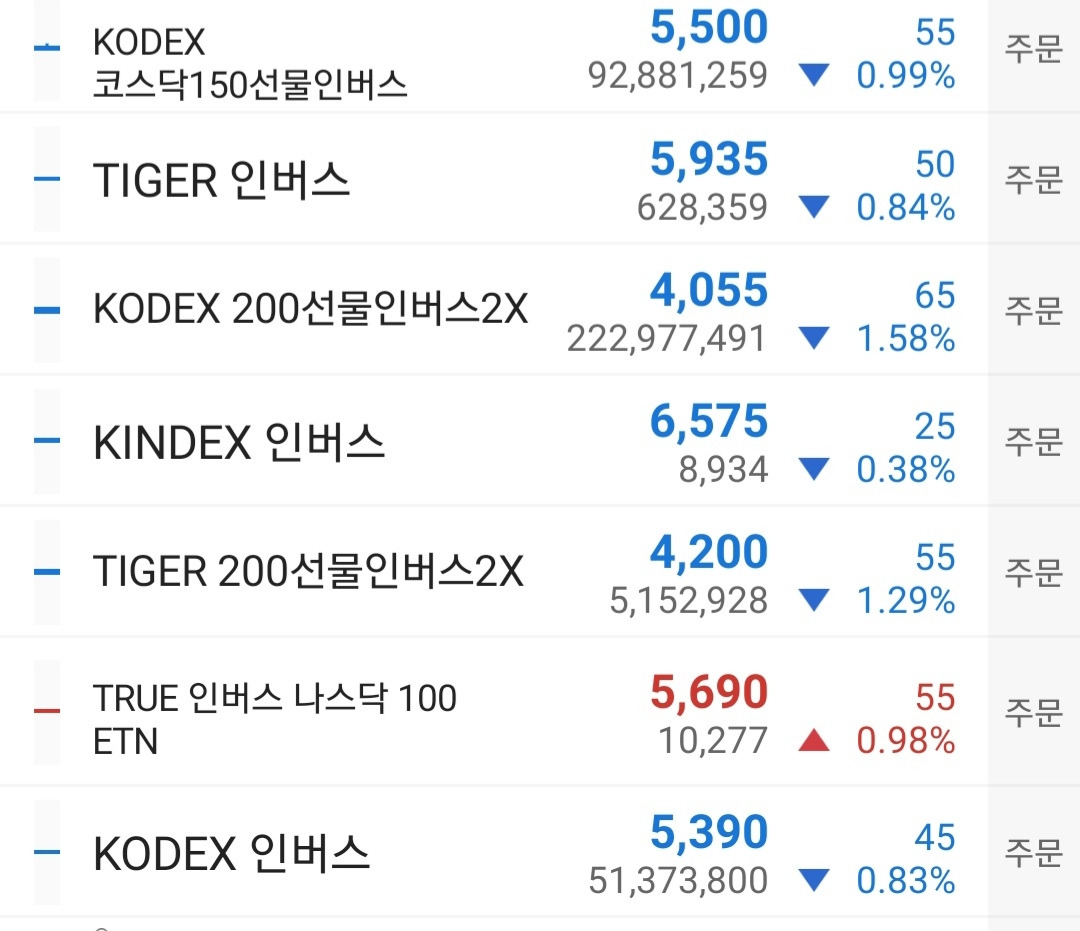The image size is (1080, 931).
Task: Select the KODEX 인버스 row
Action: pyautogui.click(x=494, y=852)
